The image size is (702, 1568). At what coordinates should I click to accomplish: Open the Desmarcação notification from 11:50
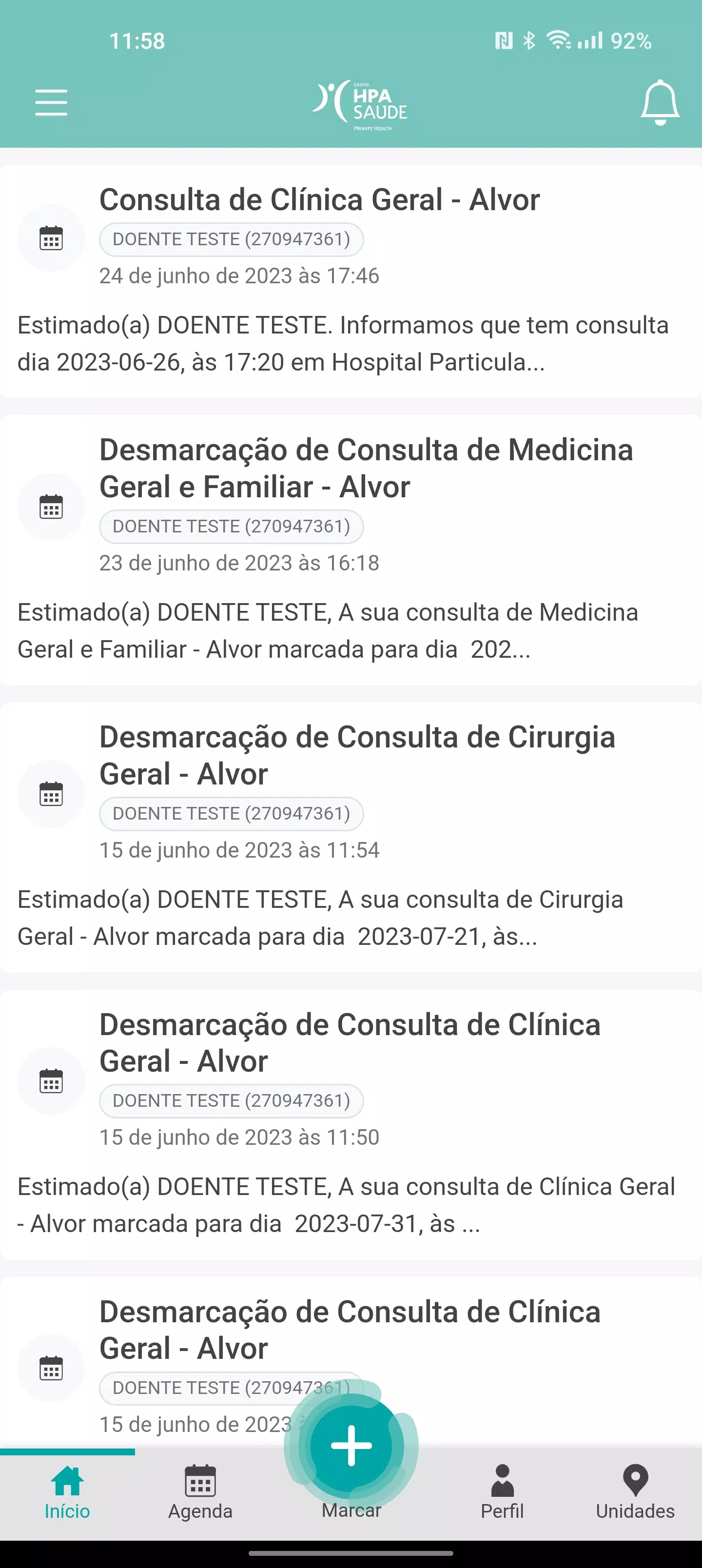click(351, 1124)
